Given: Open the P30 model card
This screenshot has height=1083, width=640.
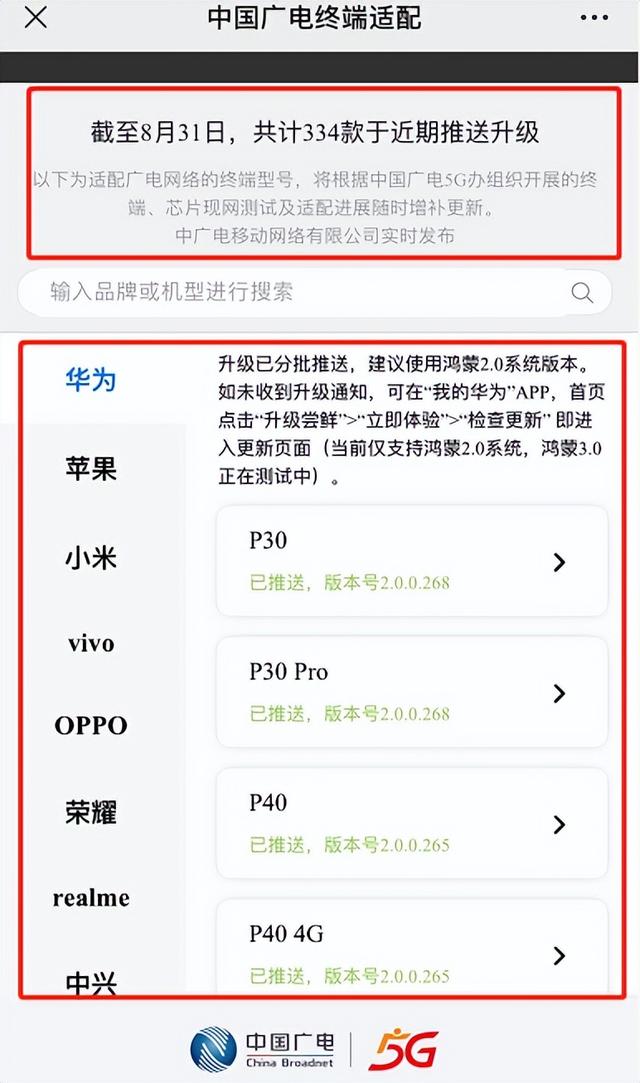Looking at the screenshot, I should (412, 561).
